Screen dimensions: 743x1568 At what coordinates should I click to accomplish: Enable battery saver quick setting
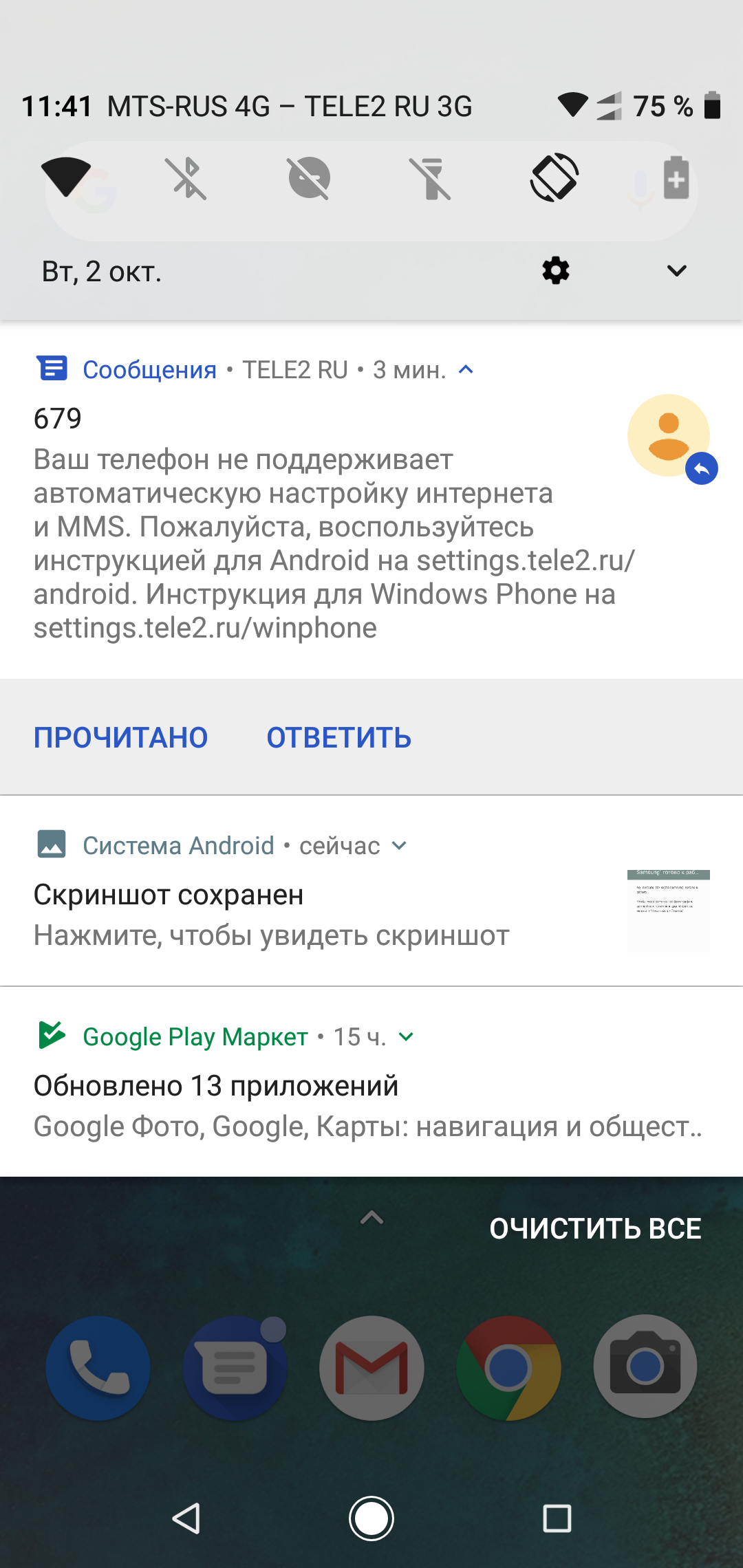(676, 178)
